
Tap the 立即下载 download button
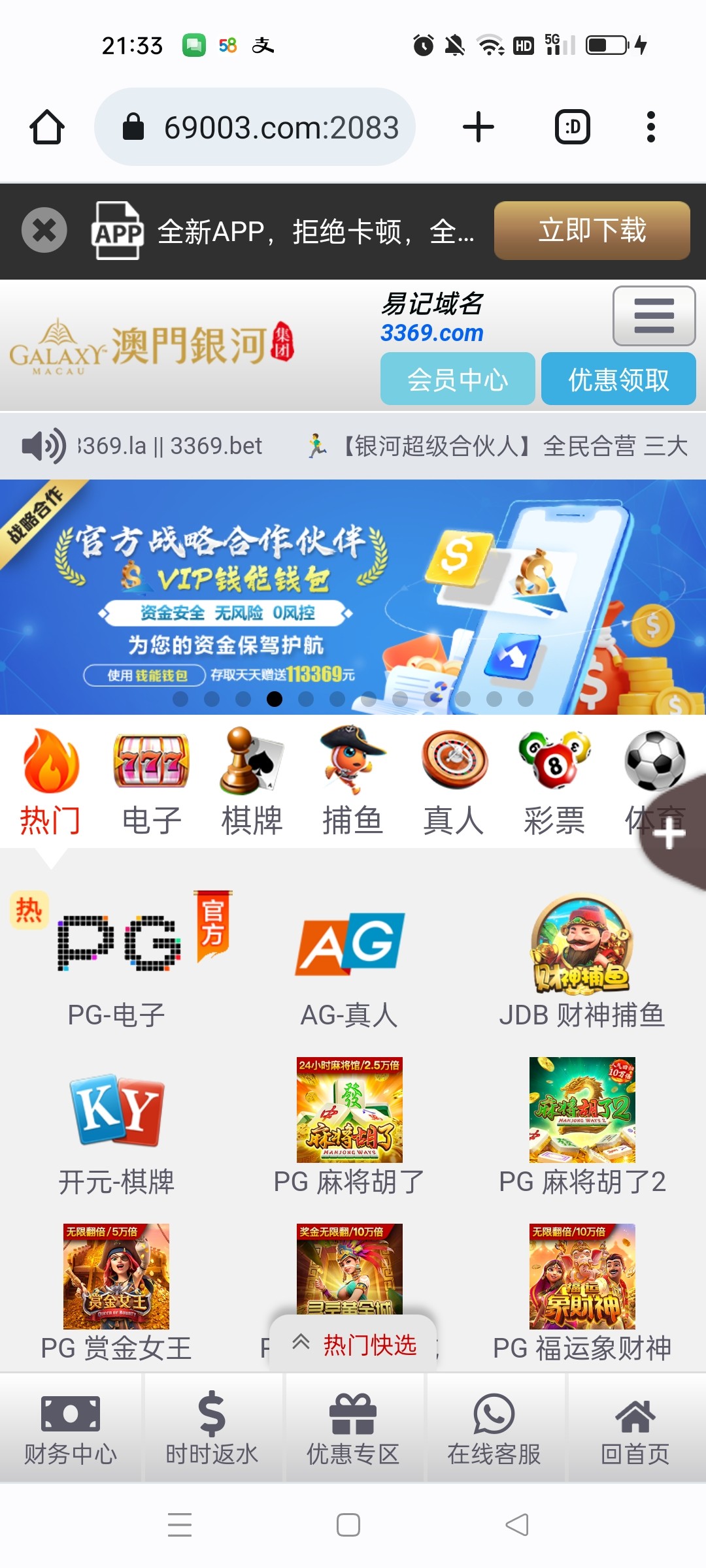tap(592, 231)
